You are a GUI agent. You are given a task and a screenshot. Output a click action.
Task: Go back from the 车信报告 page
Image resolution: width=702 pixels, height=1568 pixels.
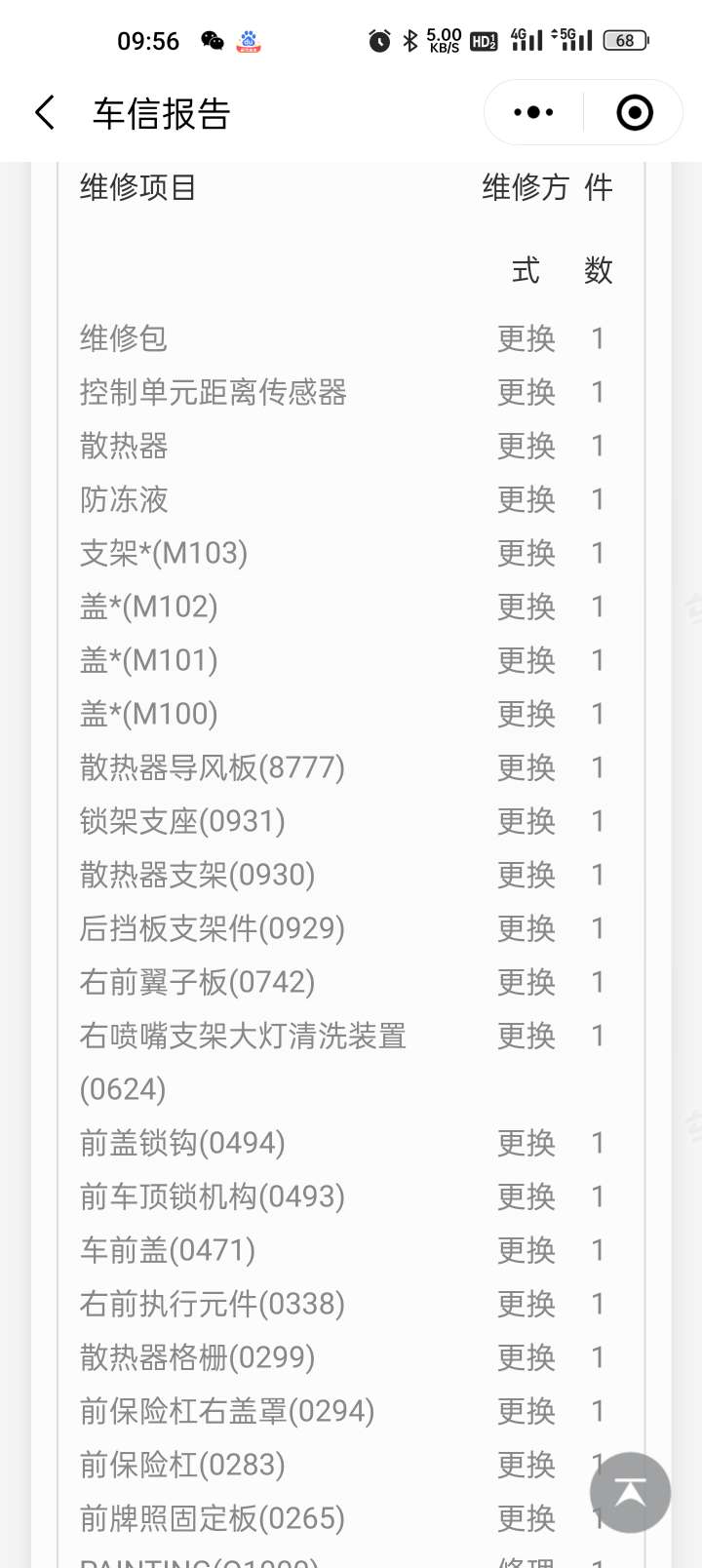[x=45, y=113]
